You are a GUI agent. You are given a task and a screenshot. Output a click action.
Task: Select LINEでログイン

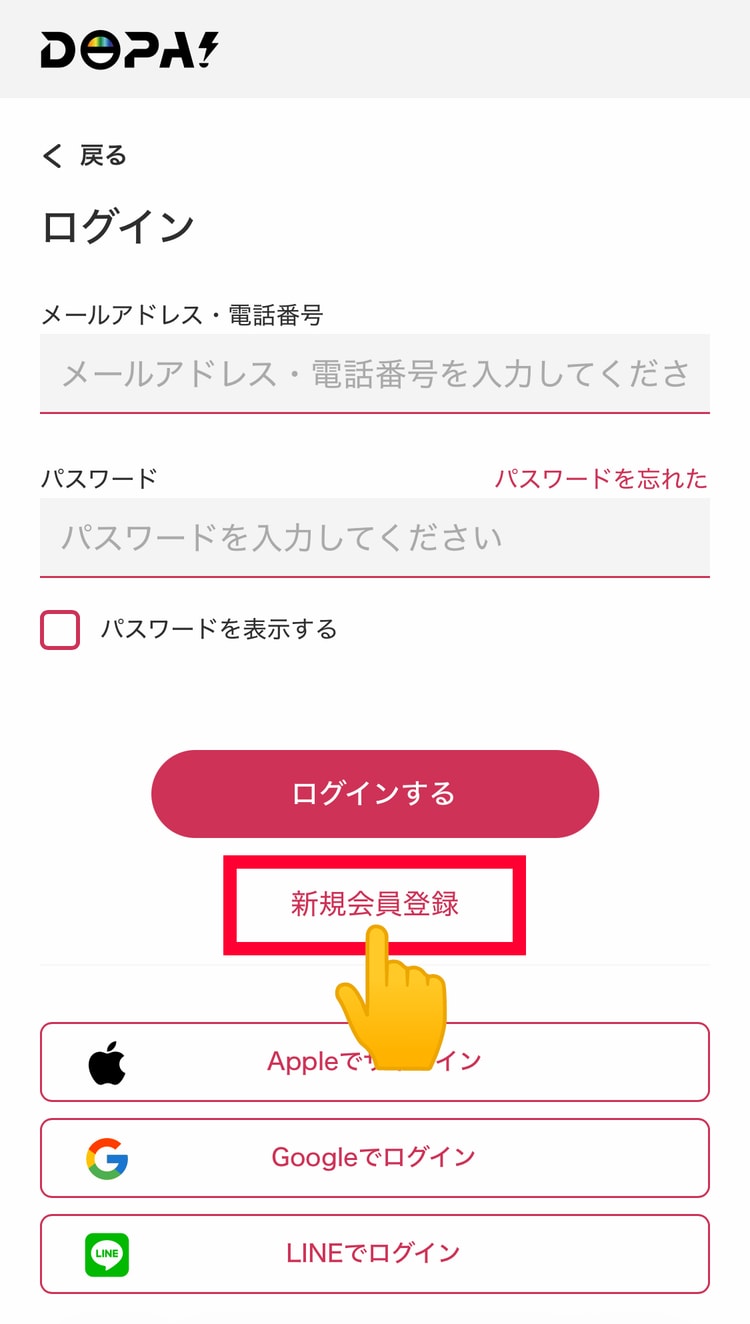(x=375, y=1253)
